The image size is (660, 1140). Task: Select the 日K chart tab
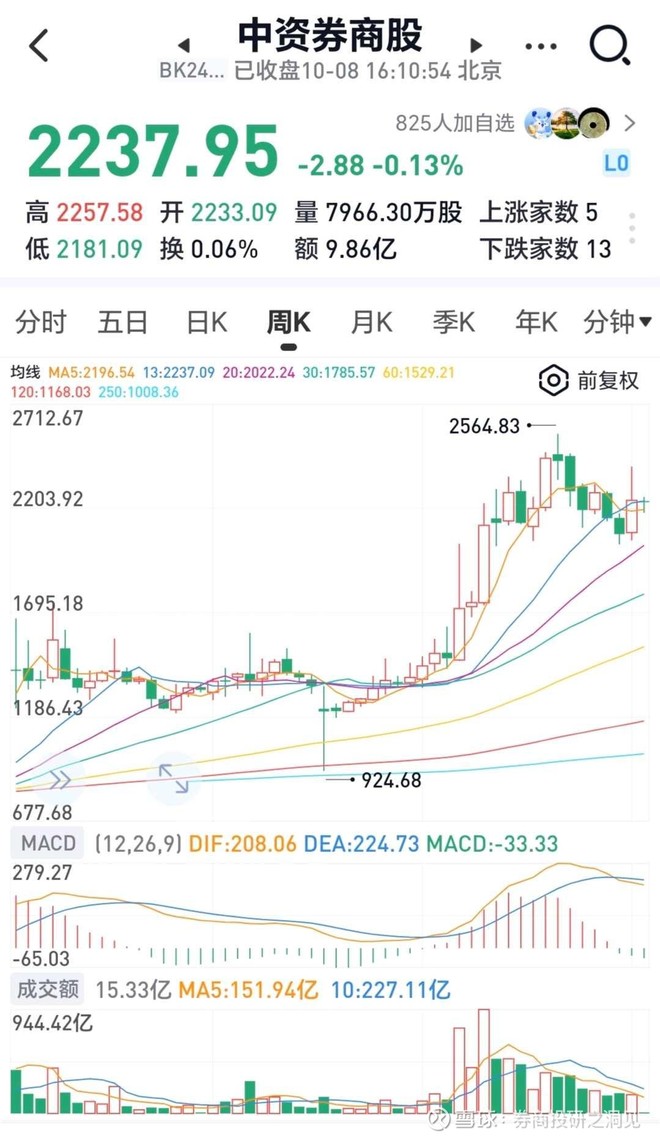[207, 322]
